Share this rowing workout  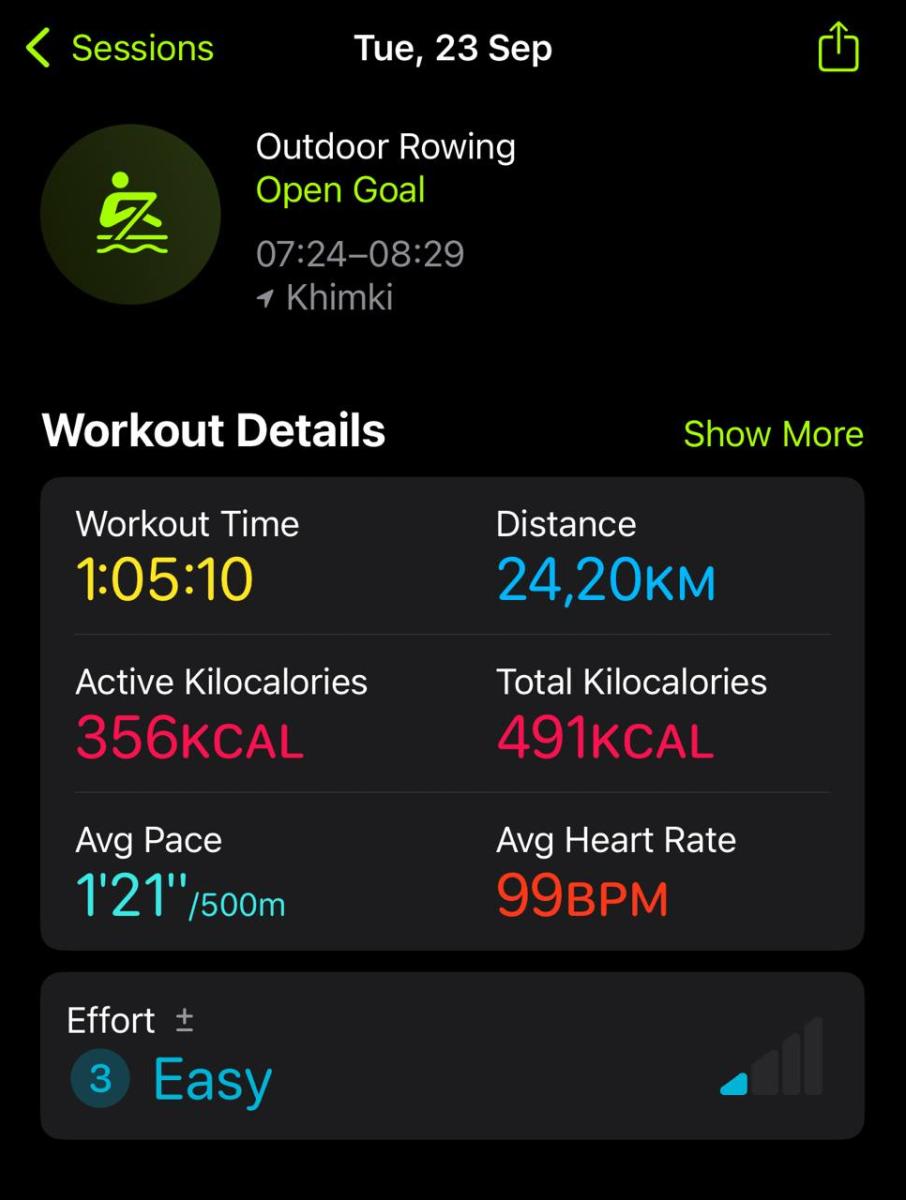click(838, 48)
